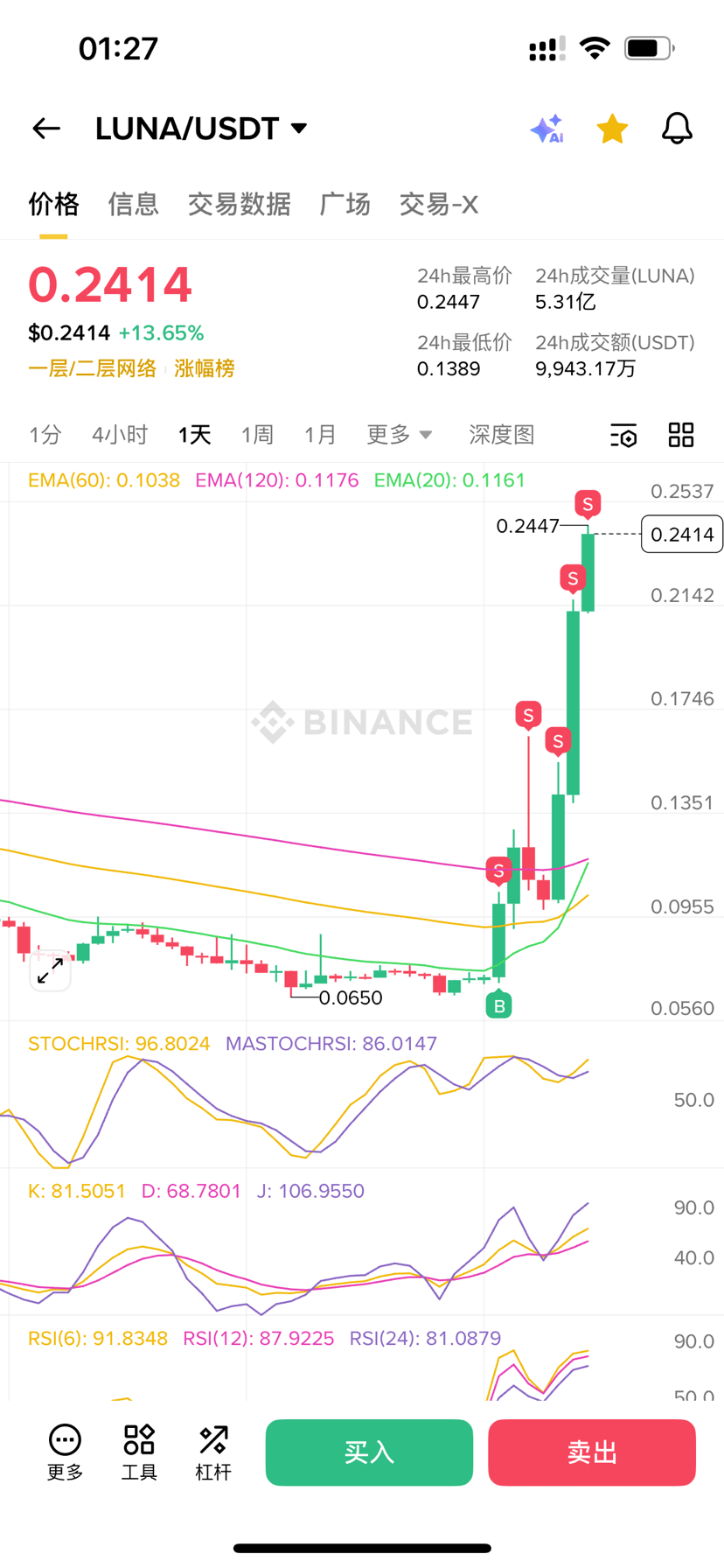Switch to the 信息 tab

click(x=133, y=204)
